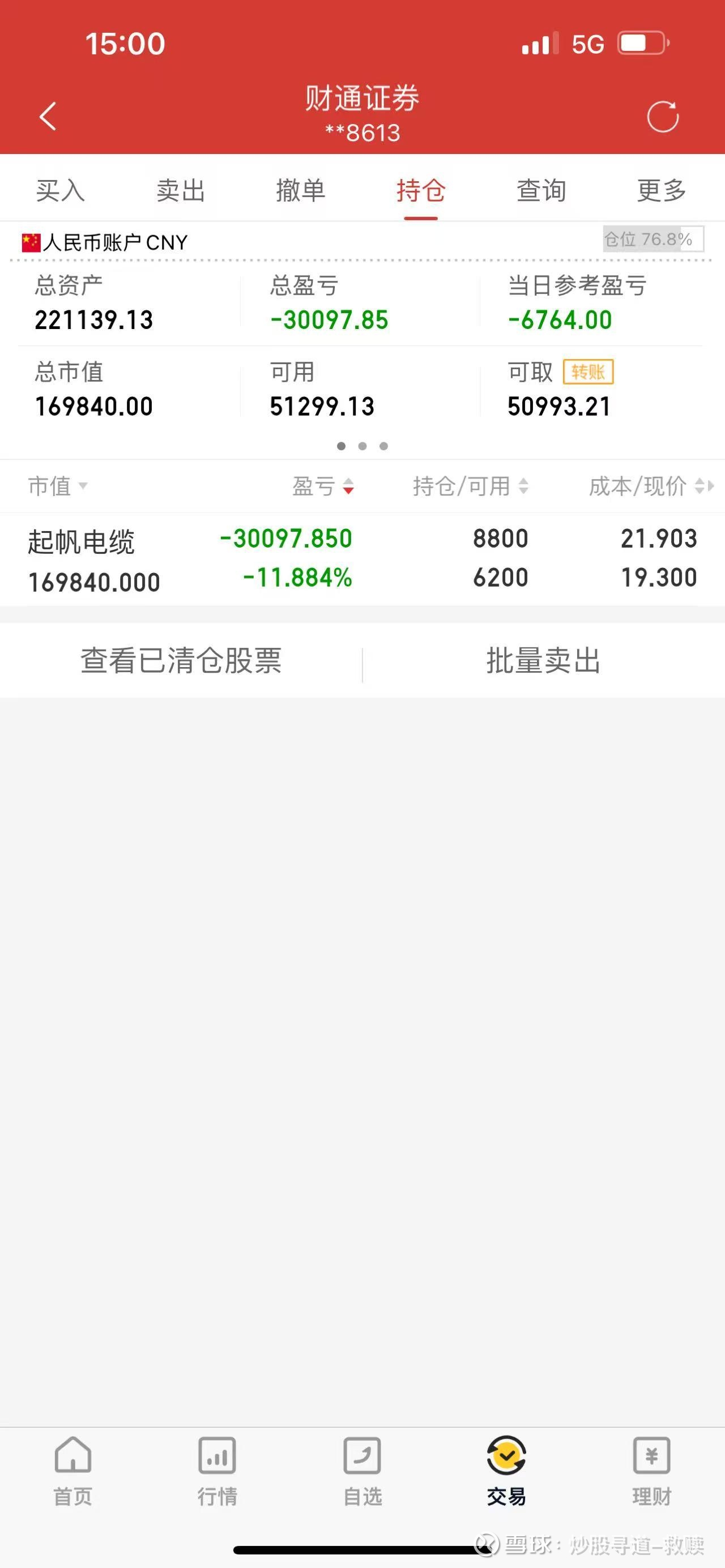
Task: Open the 撤单 tab
Action: coord(301,190)
